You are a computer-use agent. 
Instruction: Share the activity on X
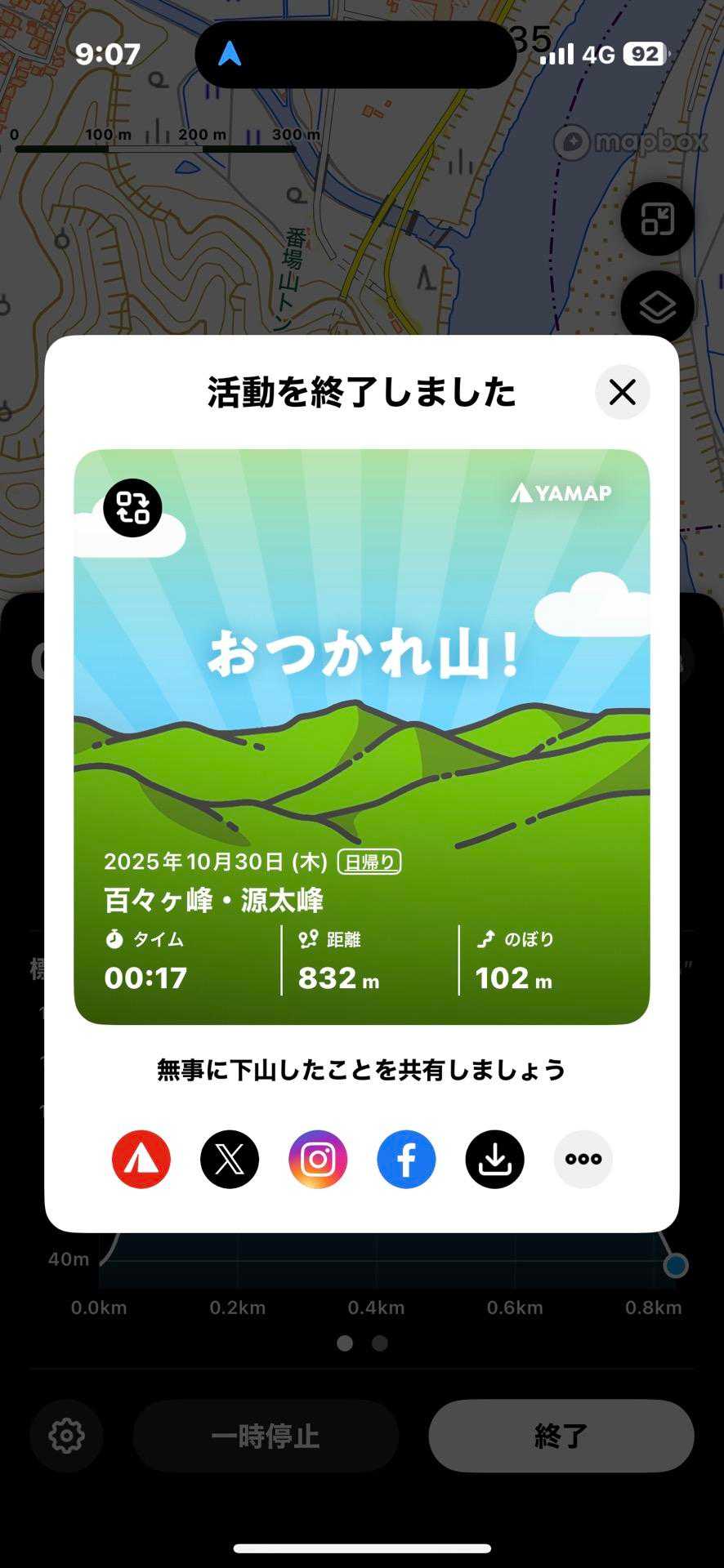tap(230, 1159)
